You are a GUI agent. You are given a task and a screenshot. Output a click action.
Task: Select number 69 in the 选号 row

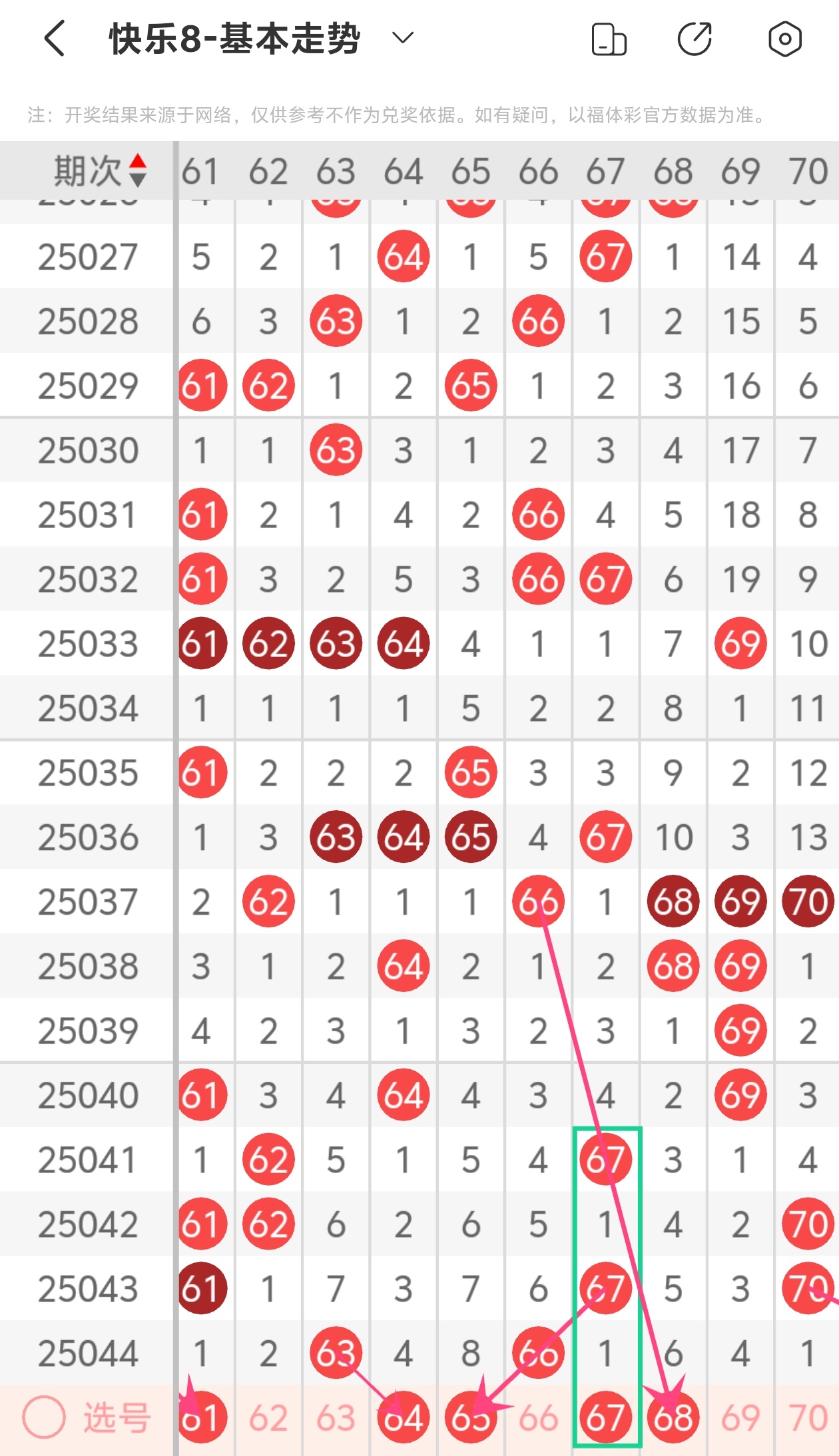[x=740, y=1418]
